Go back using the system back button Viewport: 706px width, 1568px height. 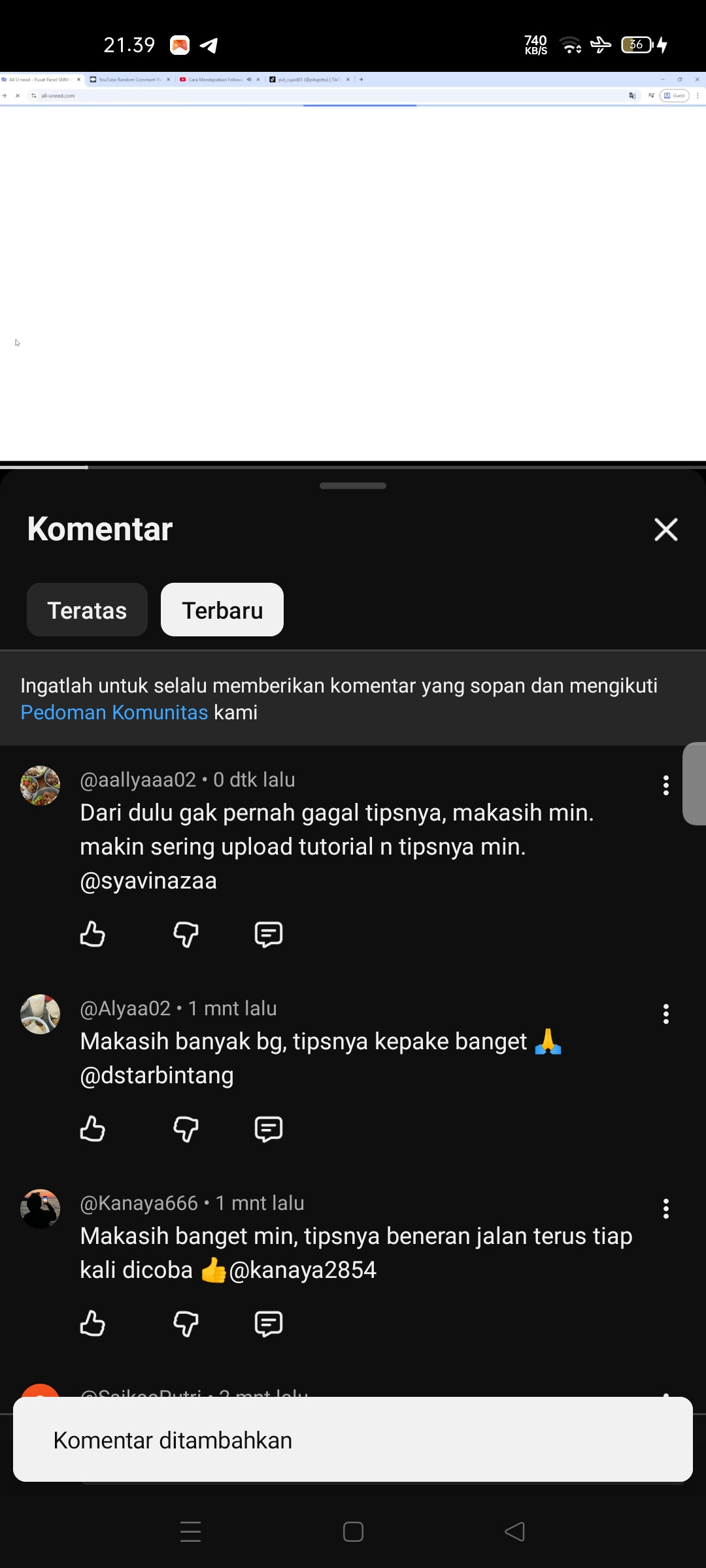tap(515, 1531)
